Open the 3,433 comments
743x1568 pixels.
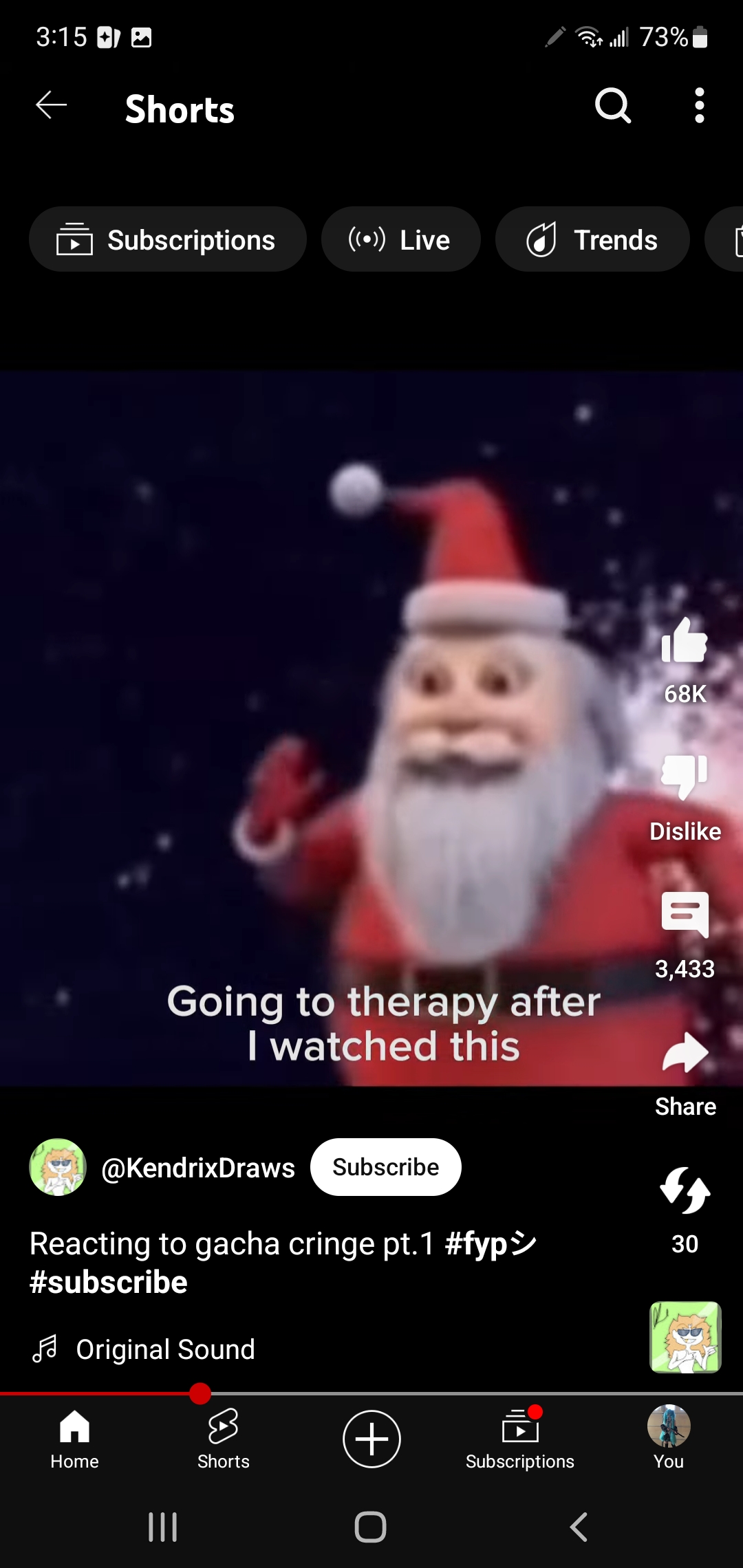(x=684, y=915)
